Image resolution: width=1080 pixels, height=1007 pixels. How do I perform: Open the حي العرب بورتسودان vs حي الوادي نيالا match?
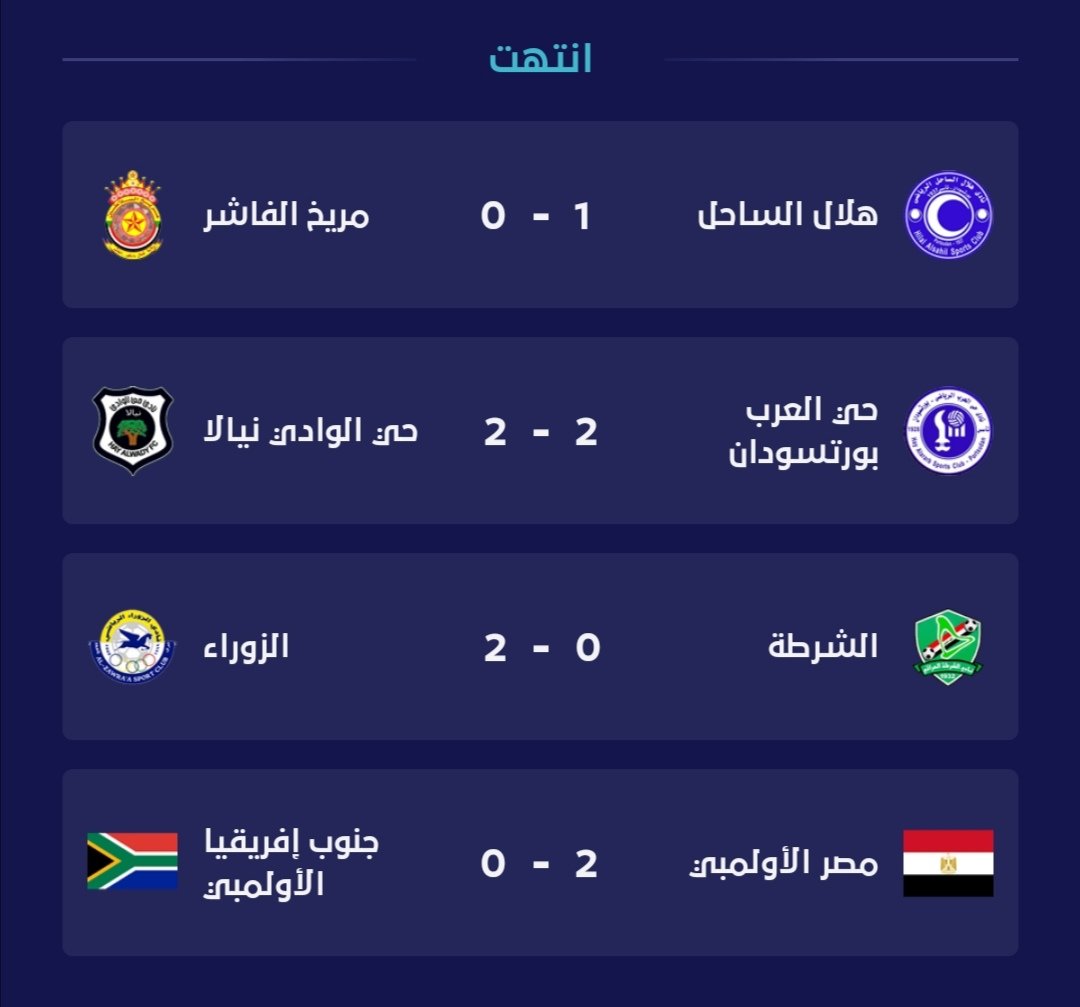pos(540,431)
